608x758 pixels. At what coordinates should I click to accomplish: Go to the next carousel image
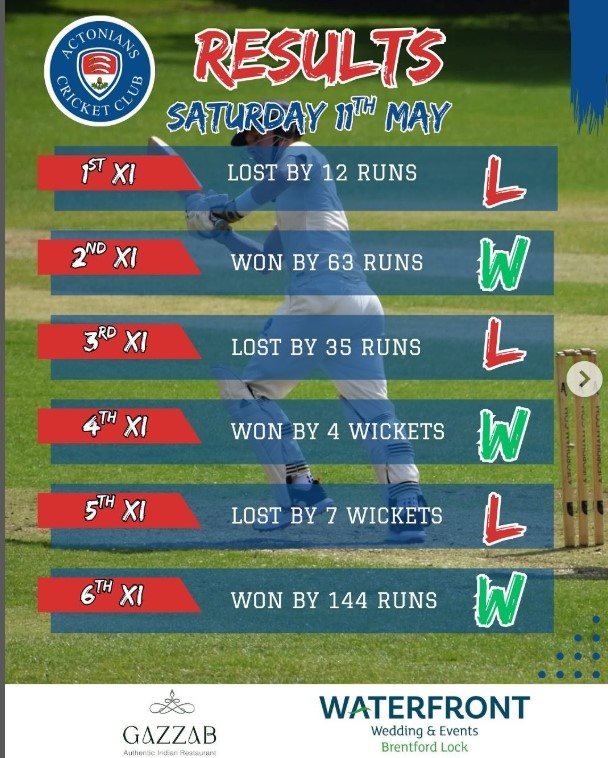pos(585,379)
